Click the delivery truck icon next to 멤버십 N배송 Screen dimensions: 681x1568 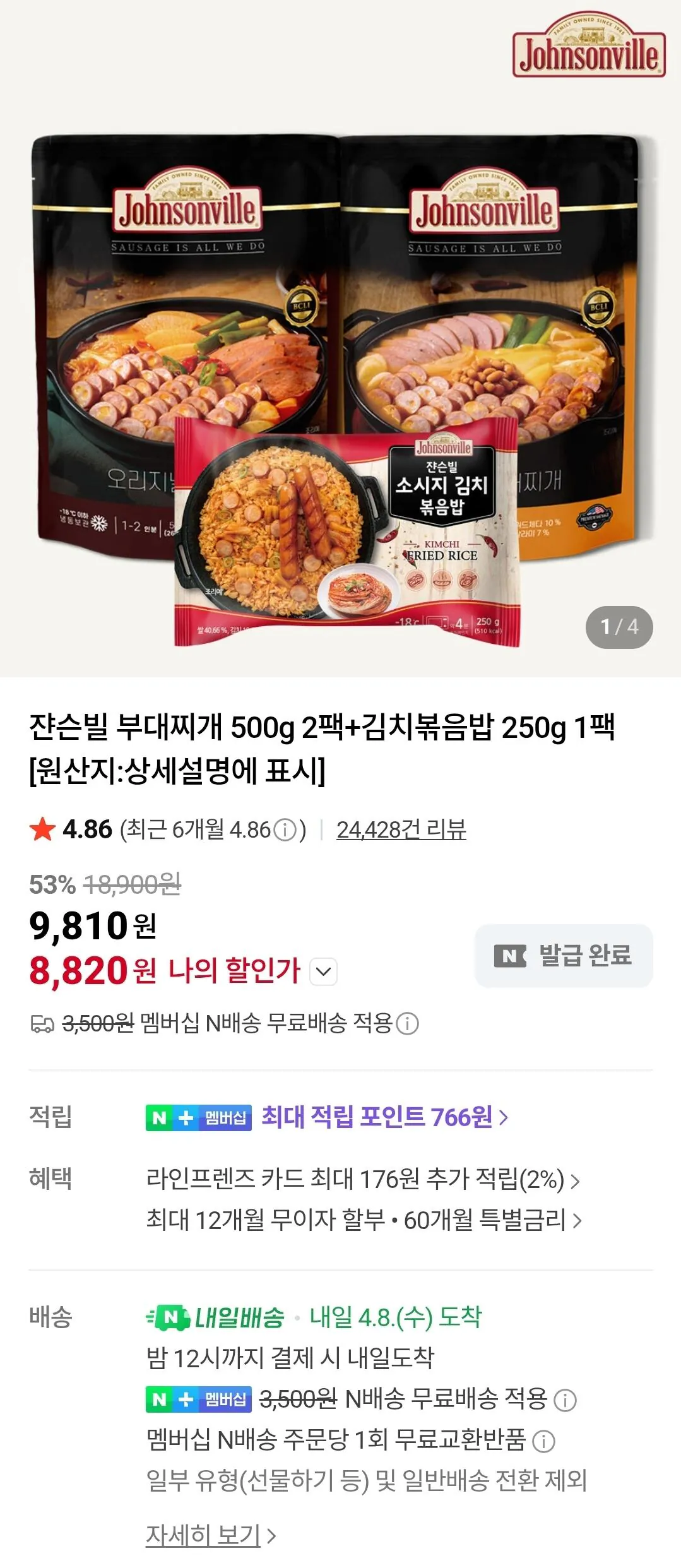(x=40, y=1025)
